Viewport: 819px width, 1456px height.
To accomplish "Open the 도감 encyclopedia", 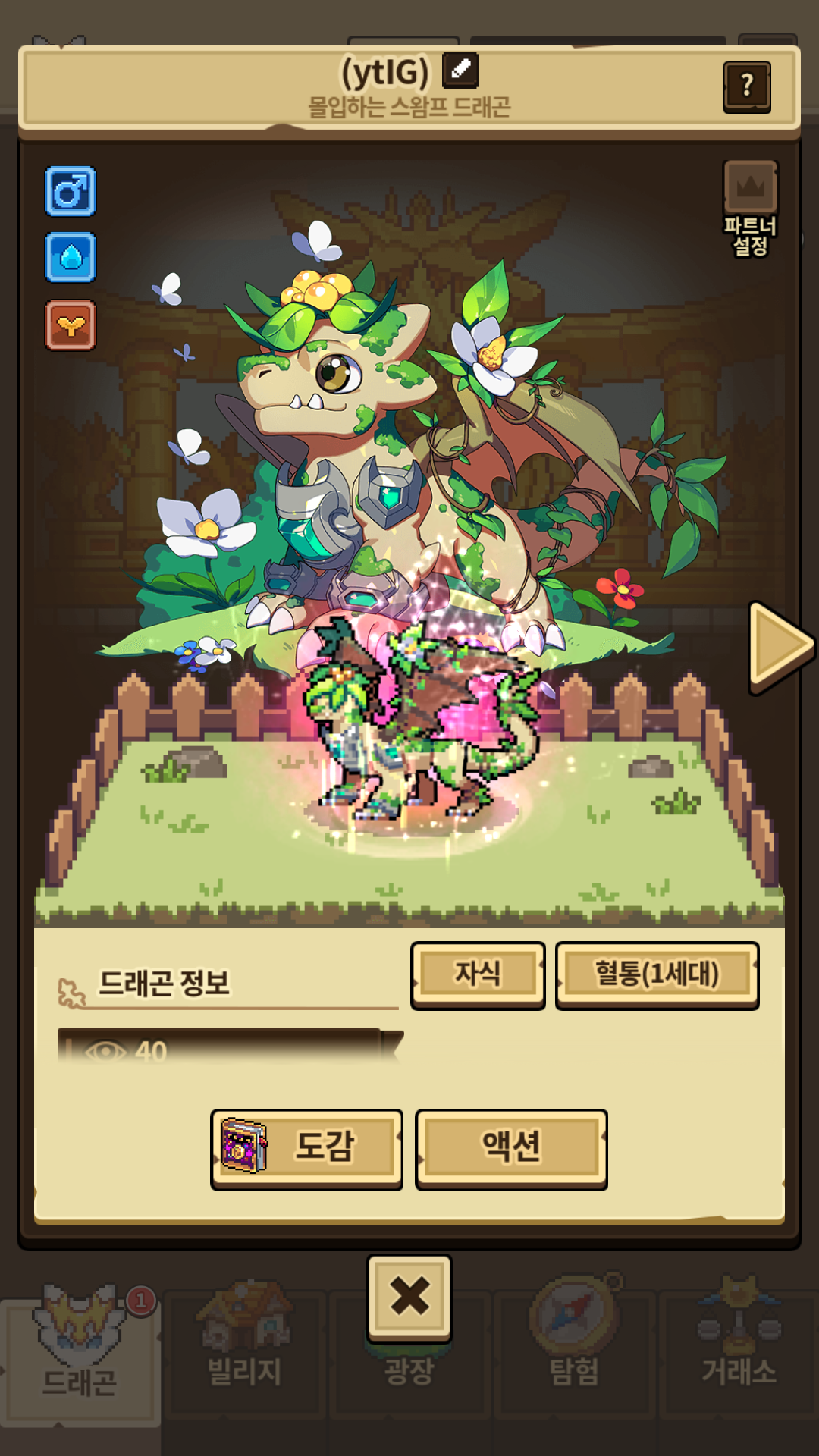I will 306,1149.
